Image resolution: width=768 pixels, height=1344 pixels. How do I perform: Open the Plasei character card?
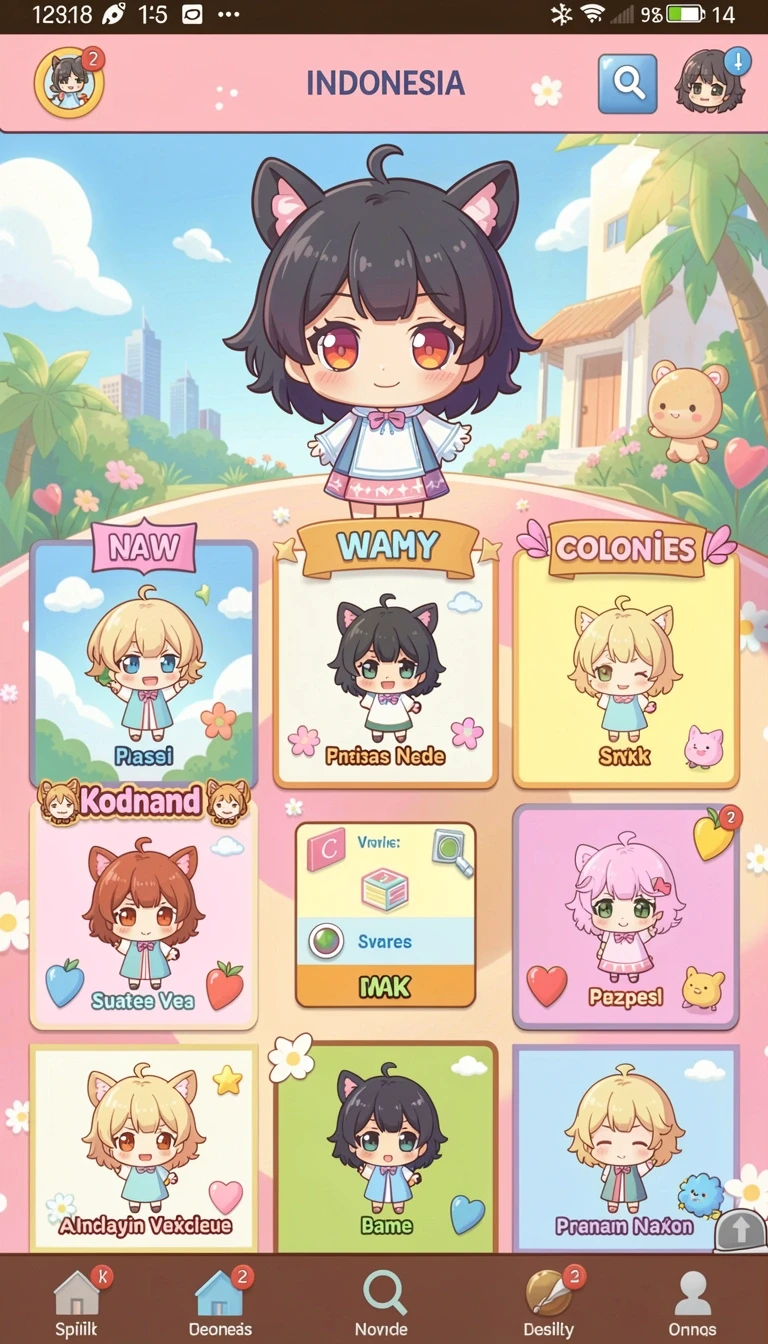144,664
